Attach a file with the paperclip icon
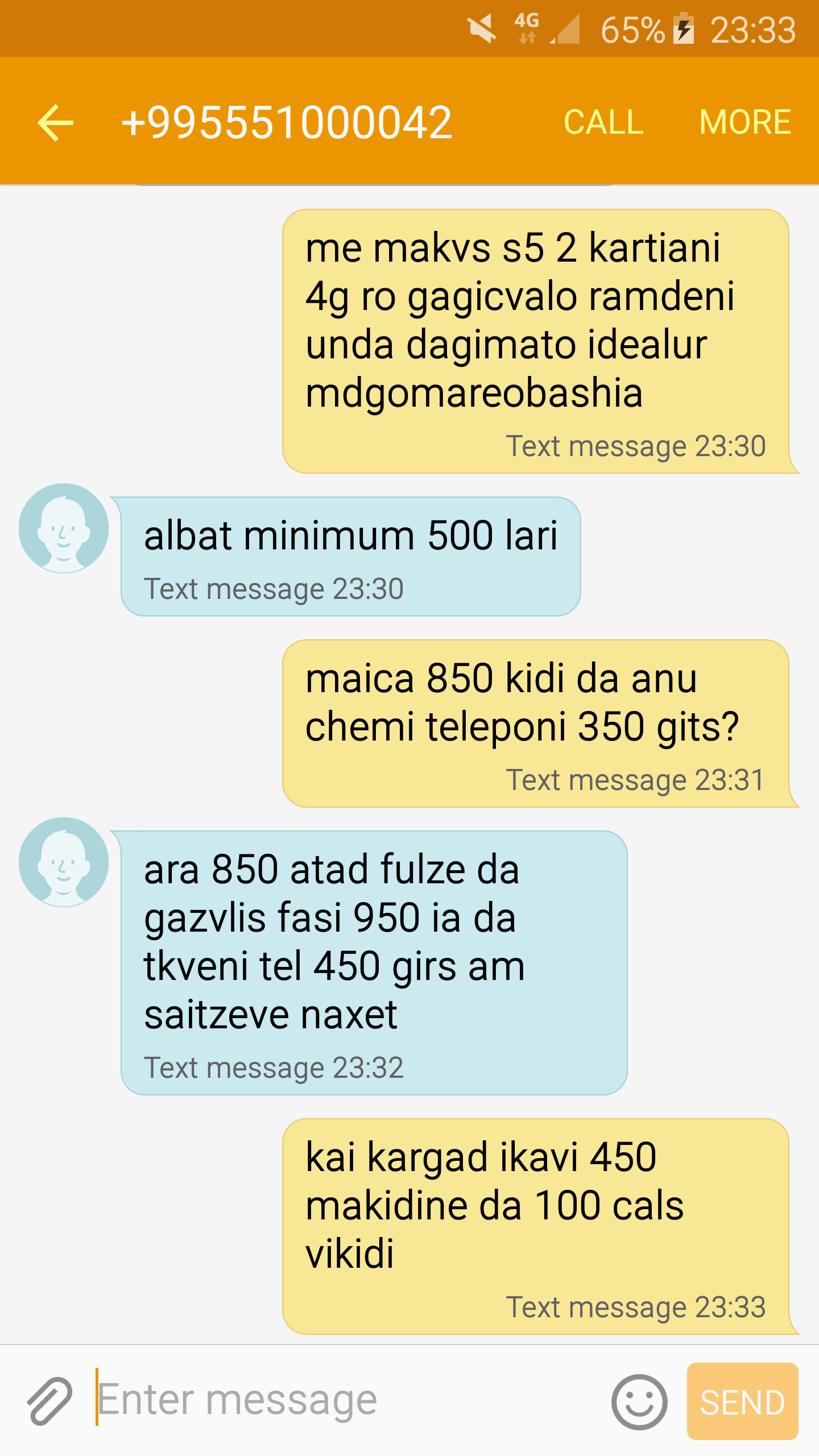The height and width of the screenshot is (1456, 819). (x=49, y=1401)
